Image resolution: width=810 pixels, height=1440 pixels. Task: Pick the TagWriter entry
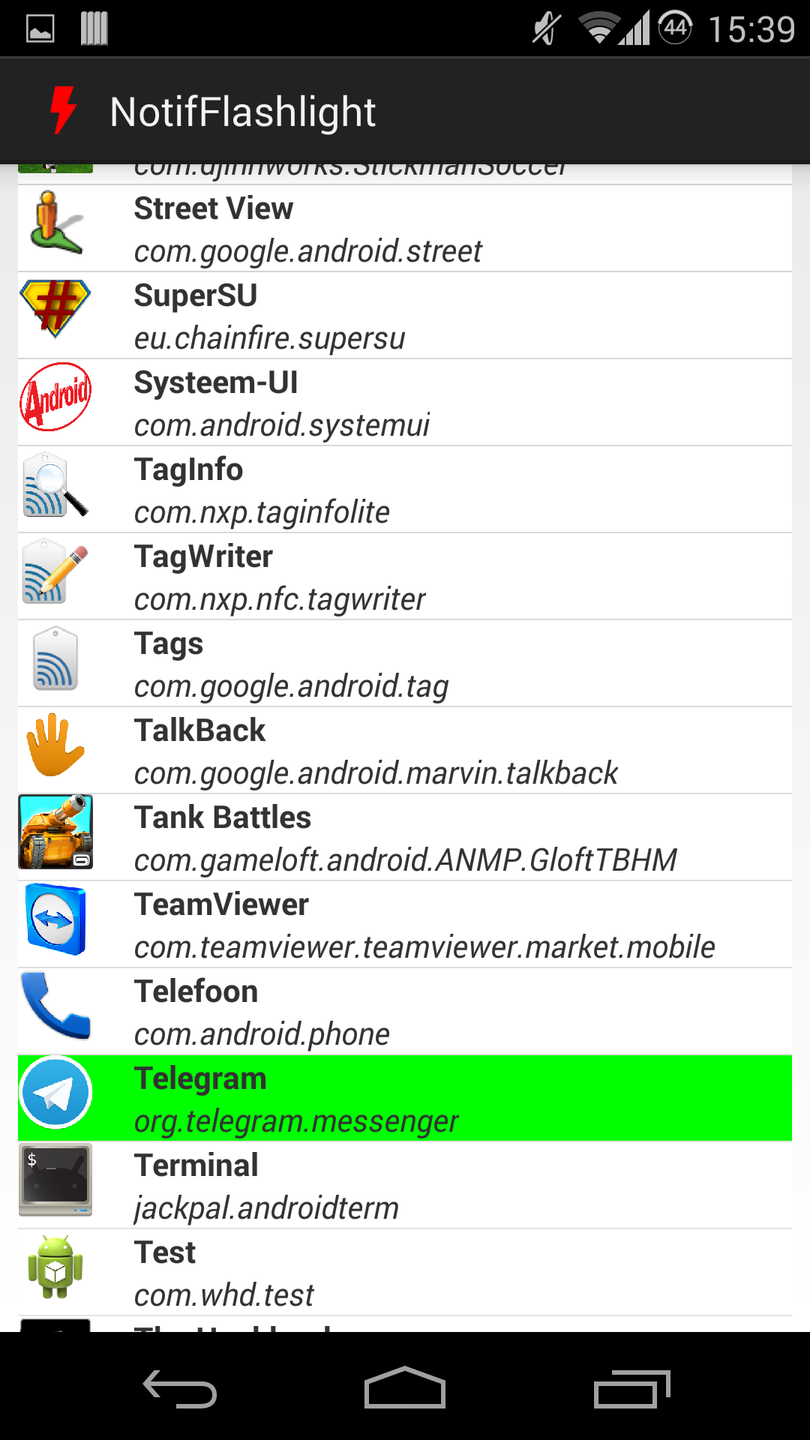click(x=405, y=577)
